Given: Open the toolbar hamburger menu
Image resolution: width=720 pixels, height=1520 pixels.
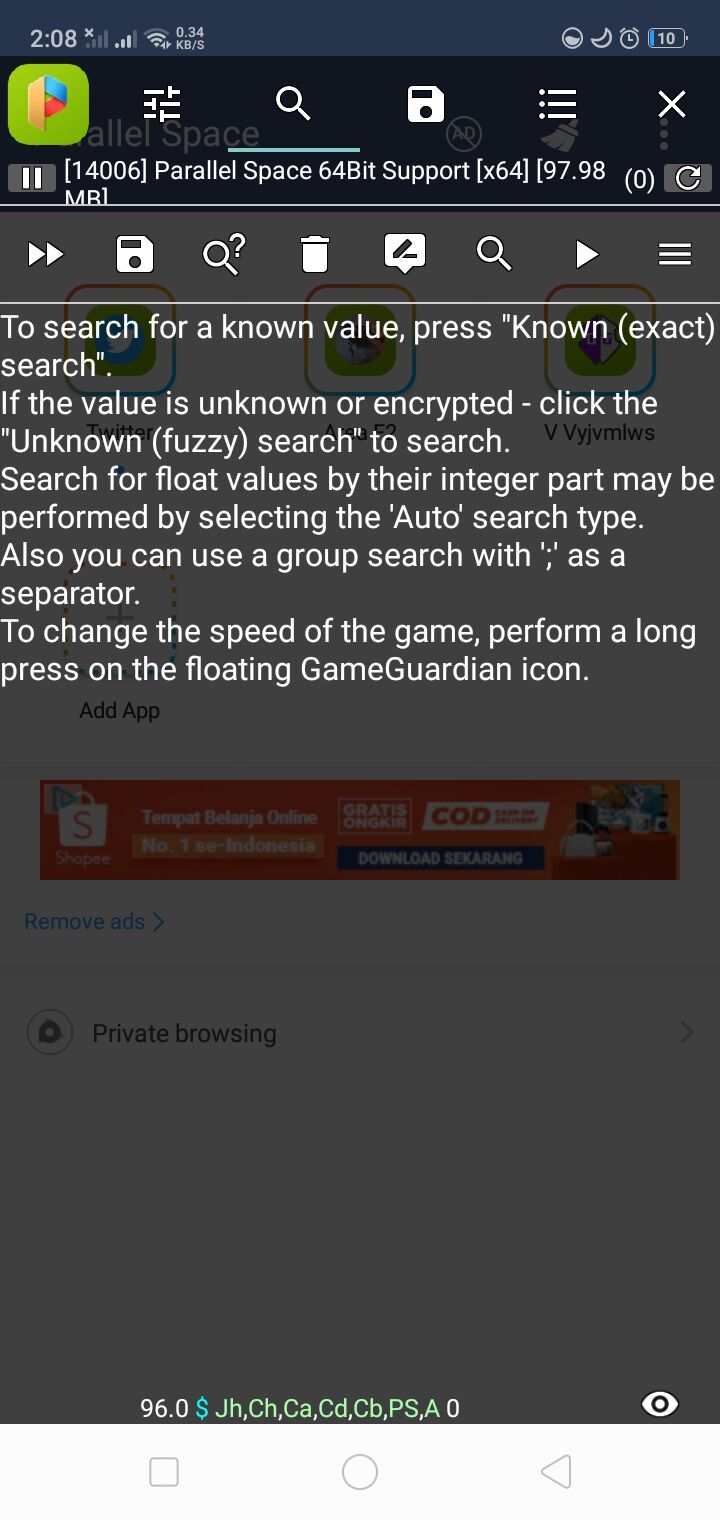Looking at the screenshot, I should [675, 255].
